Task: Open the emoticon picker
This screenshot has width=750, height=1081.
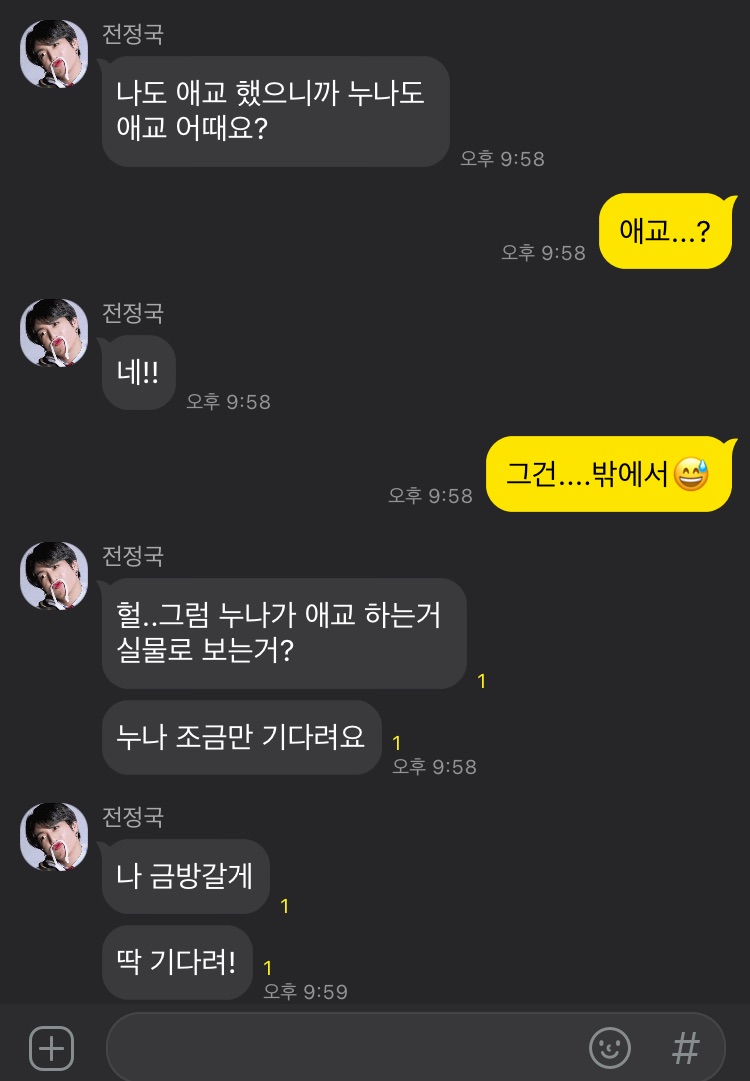Action: pyautogui.click(x=609, y=1048)
